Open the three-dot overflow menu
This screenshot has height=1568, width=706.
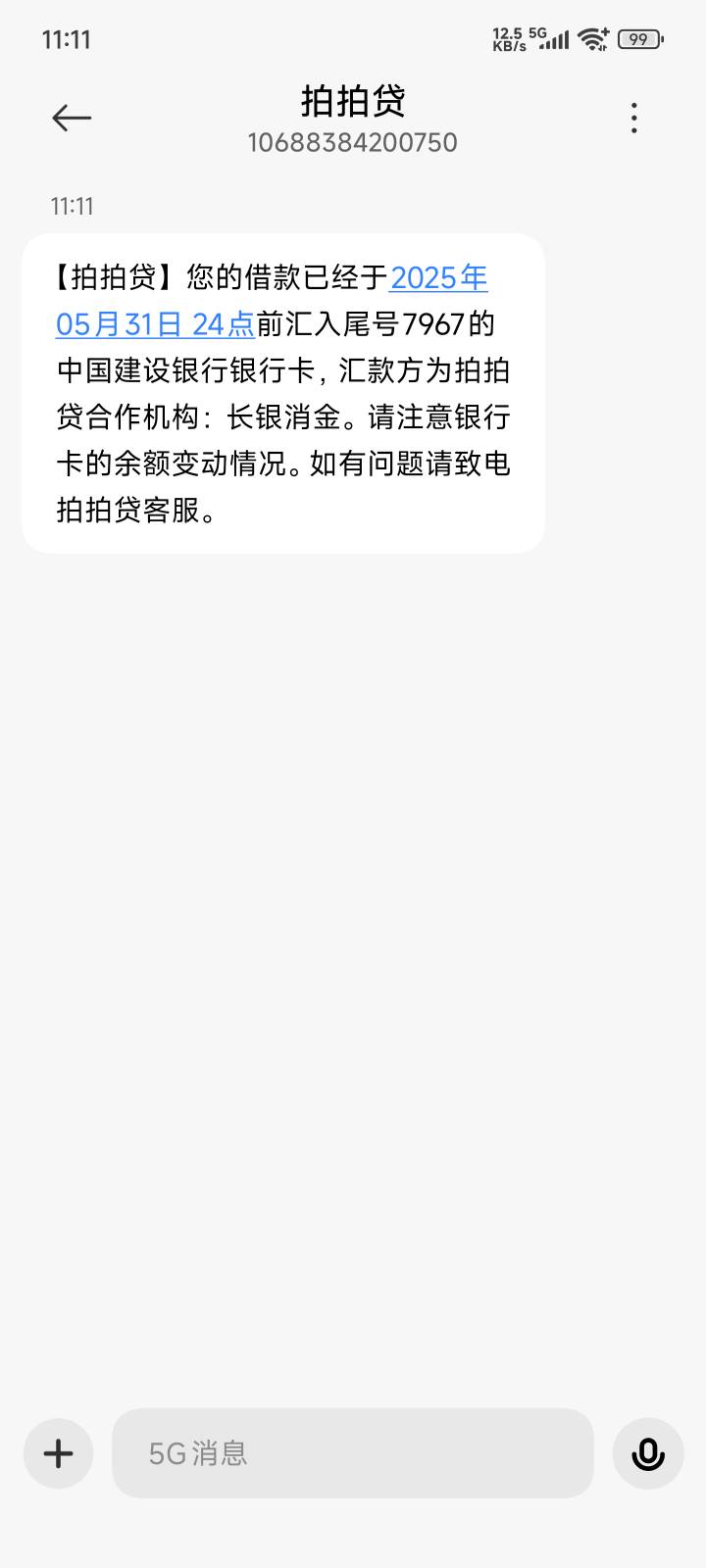634,119
